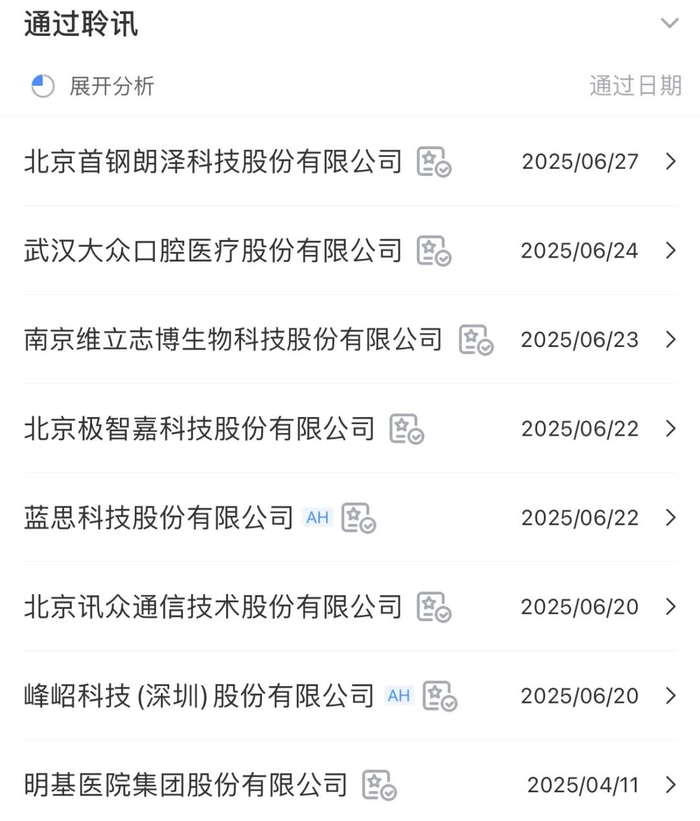Open 峰岹科技 (深圳) 股份有限公司 row

tap(199, 695)
